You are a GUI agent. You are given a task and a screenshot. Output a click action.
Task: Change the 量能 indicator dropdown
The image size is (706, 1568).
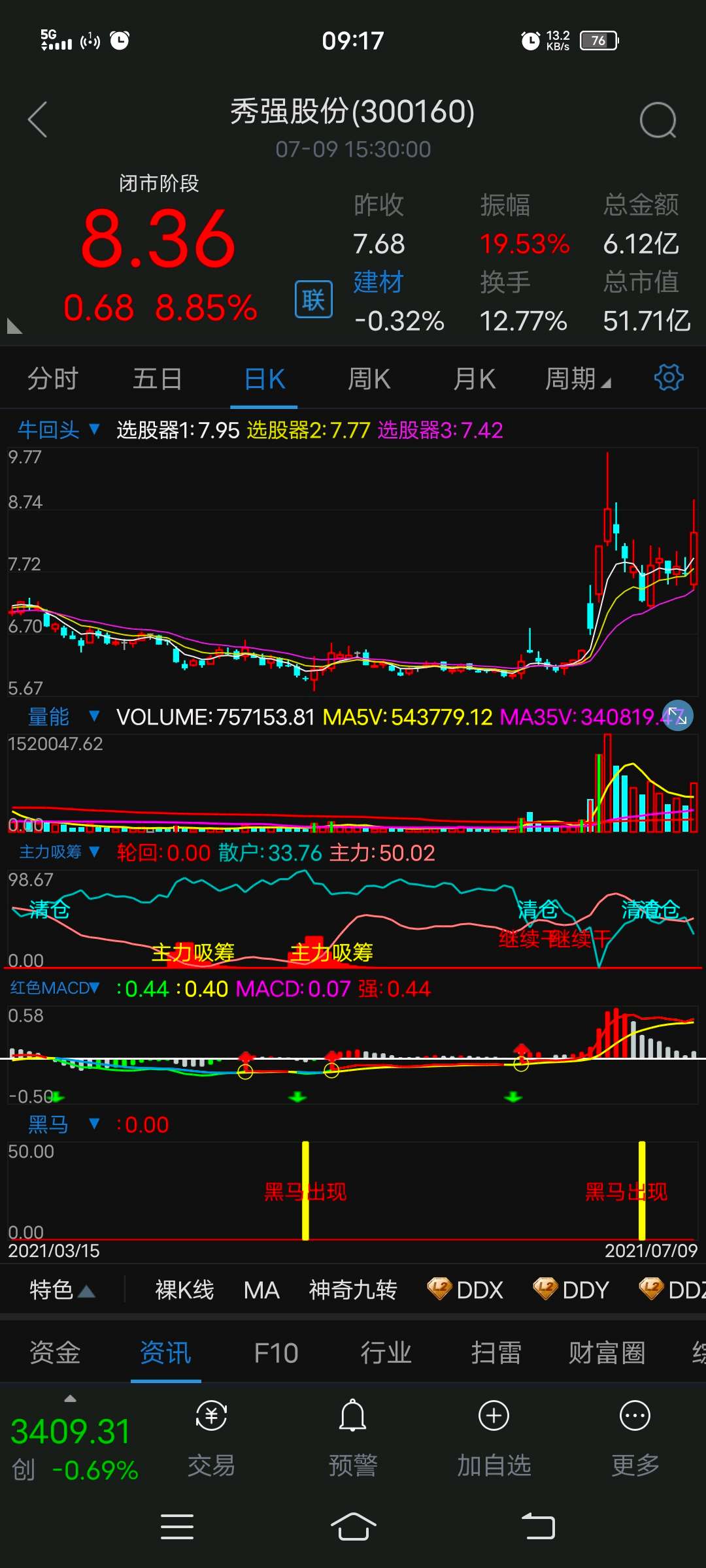(x=63, y=717)
